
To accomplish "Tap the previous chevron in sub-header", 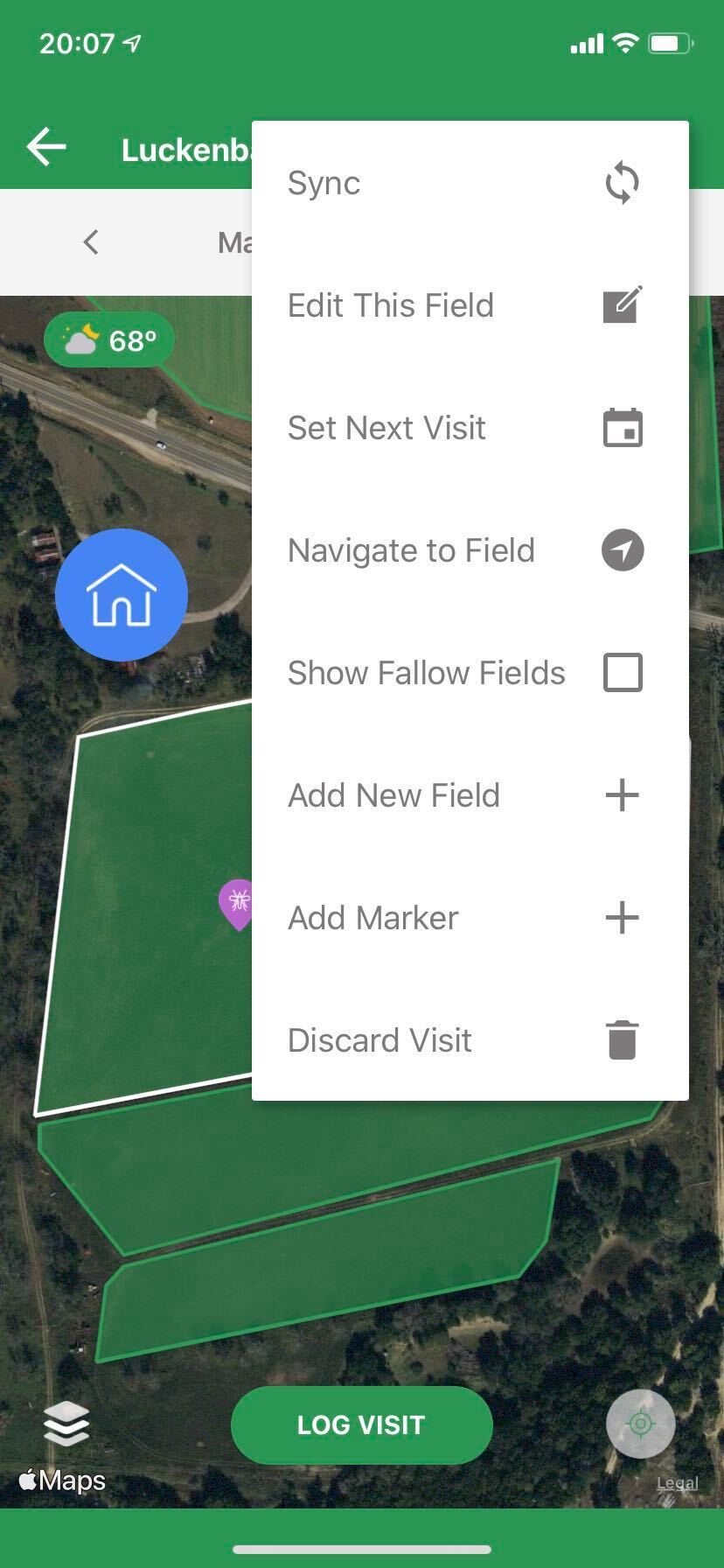I will (x=90, y=242).
